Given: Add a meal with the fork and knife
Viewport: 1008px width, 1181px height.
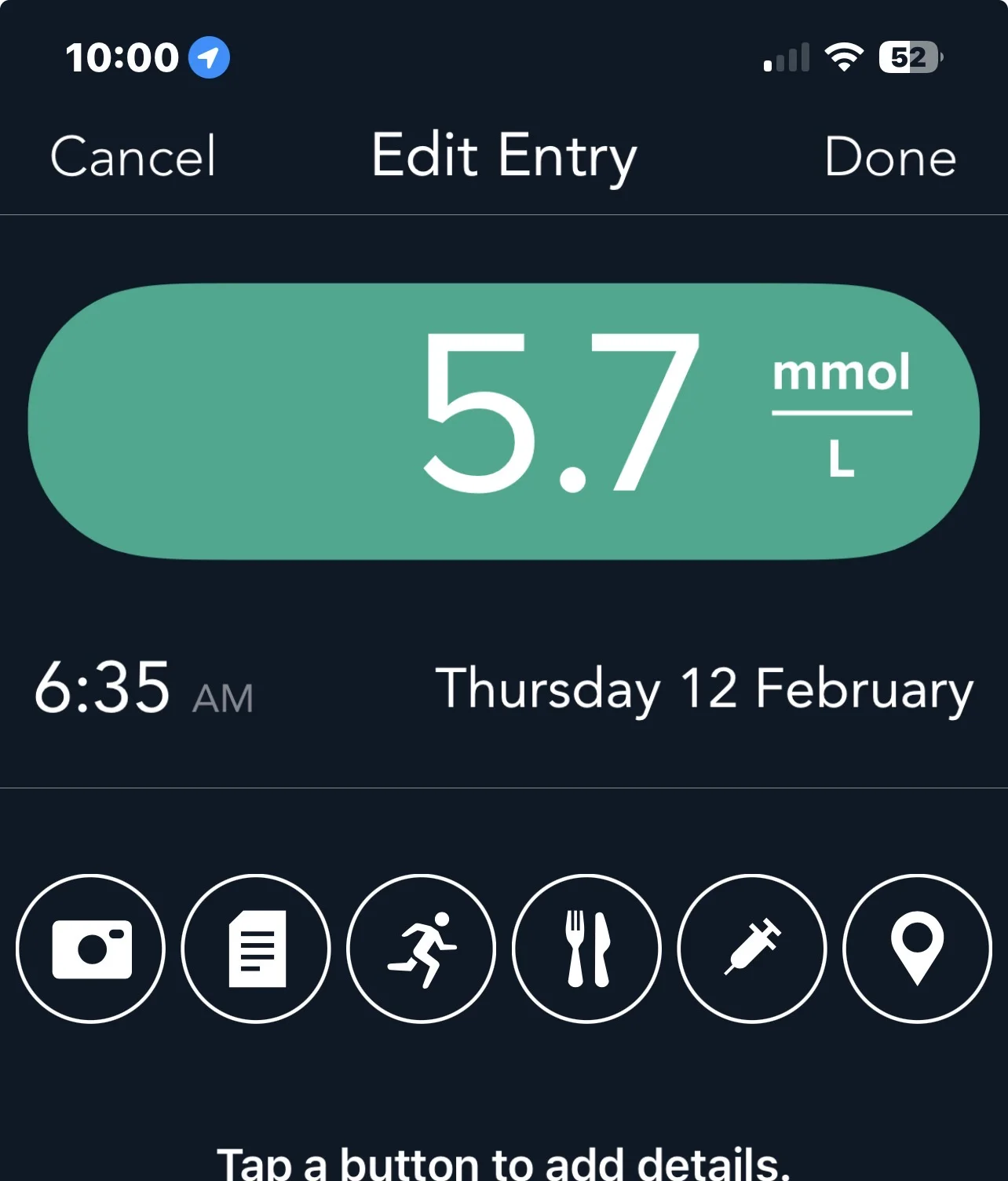Looking at the screenshot, I should [587, 949].
